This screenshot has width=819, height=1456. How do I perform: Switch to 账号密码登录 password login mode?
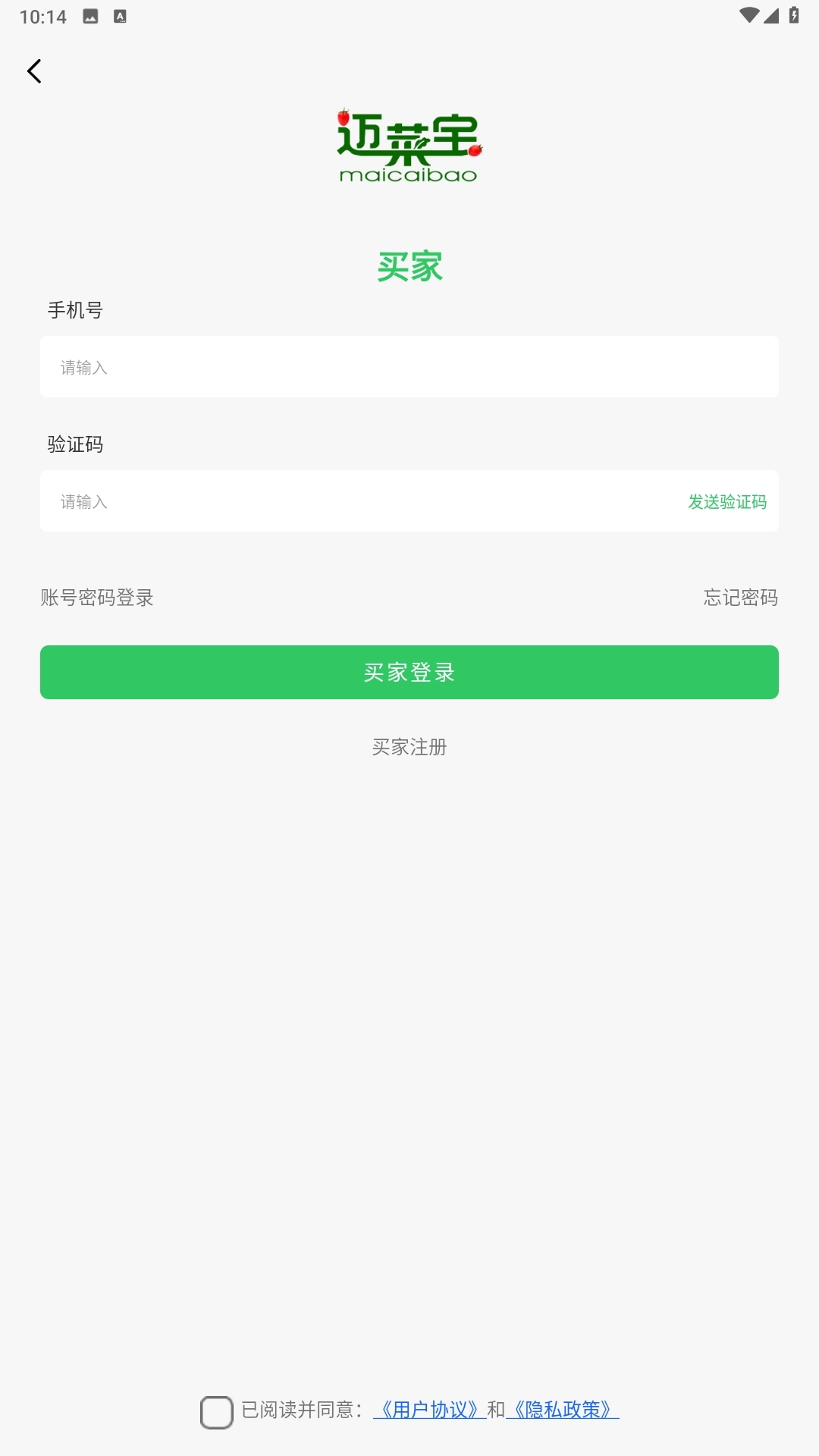point(96,598)
